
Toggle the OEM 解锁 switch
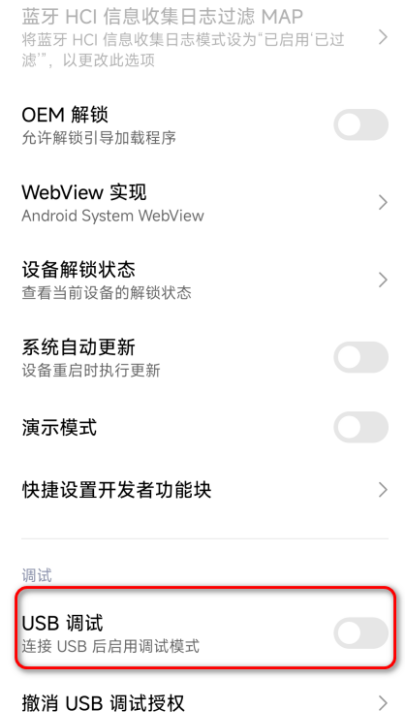point(360,125)
